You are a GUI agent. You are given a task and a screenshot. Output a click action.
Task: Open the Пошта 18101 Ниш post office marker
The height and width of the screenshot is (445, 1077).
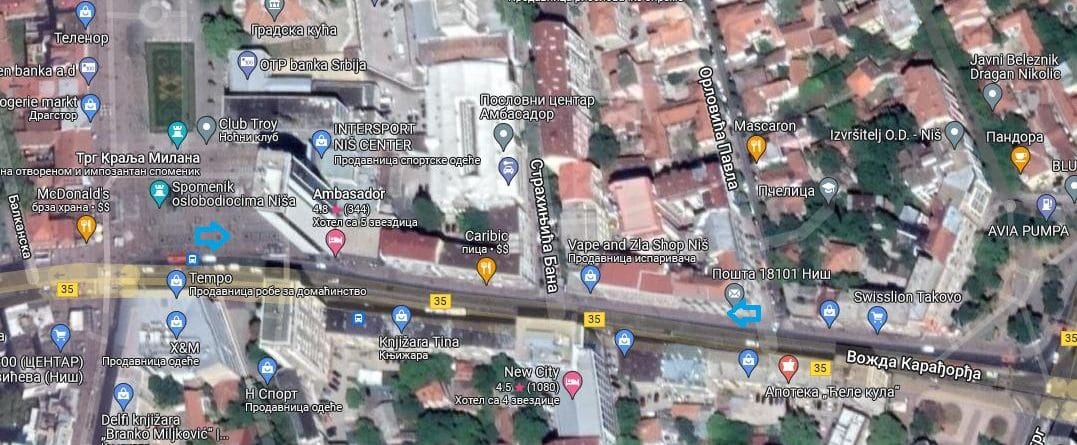pos(735,292)
